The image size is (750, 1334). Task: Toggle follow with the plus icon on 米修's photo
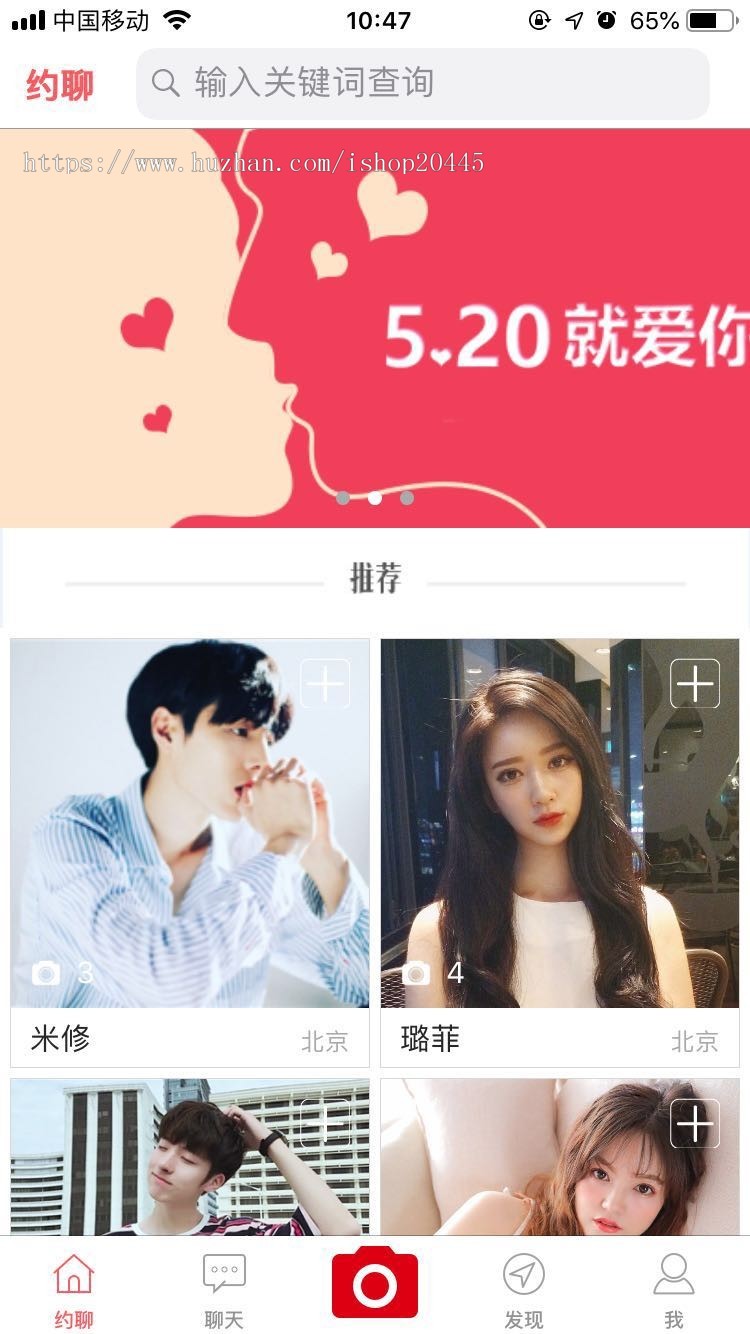coord(324,683)
